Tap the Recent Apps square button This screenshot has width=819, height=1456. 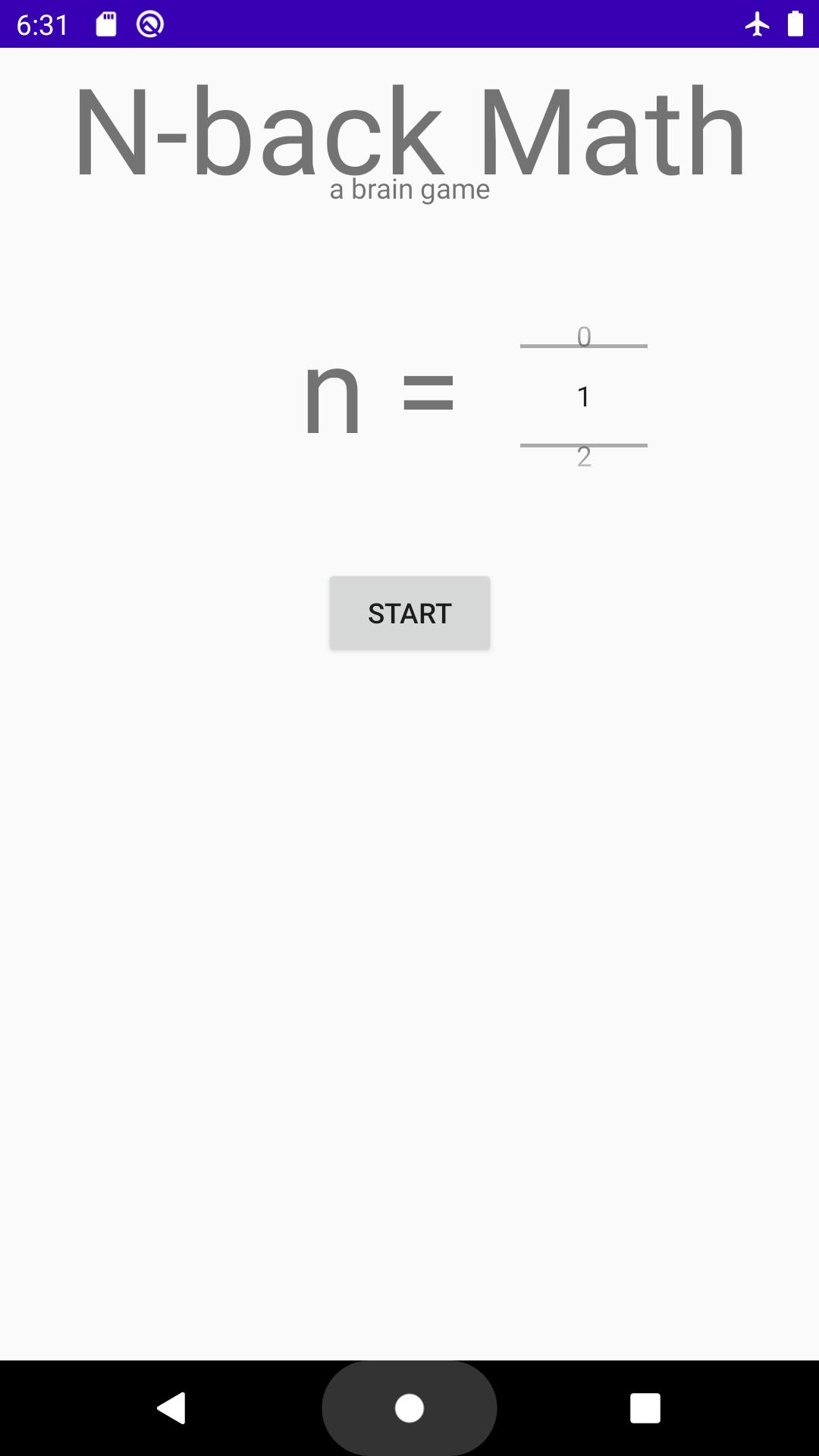click(646, 1408)
